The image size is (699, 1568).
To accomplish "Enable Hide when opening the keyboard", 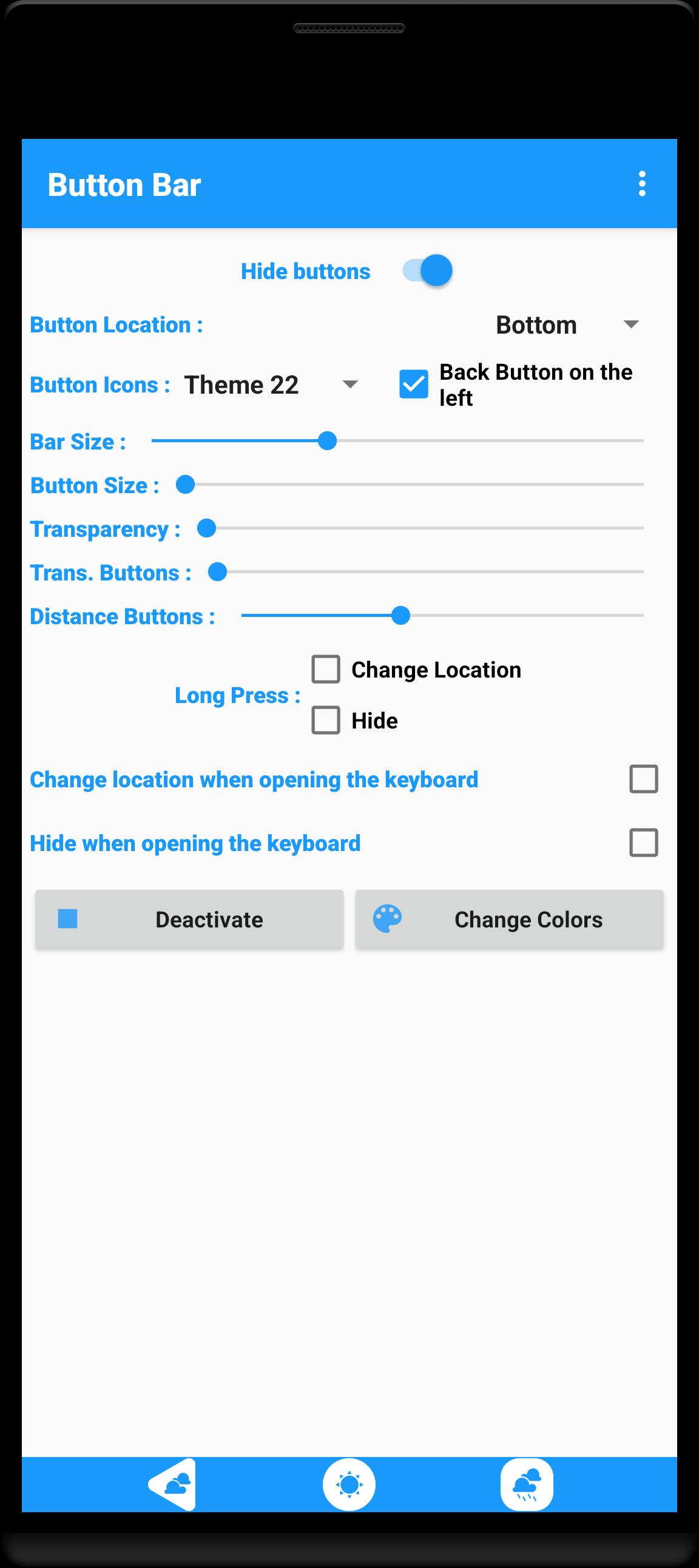I will [x=644, y=843].
